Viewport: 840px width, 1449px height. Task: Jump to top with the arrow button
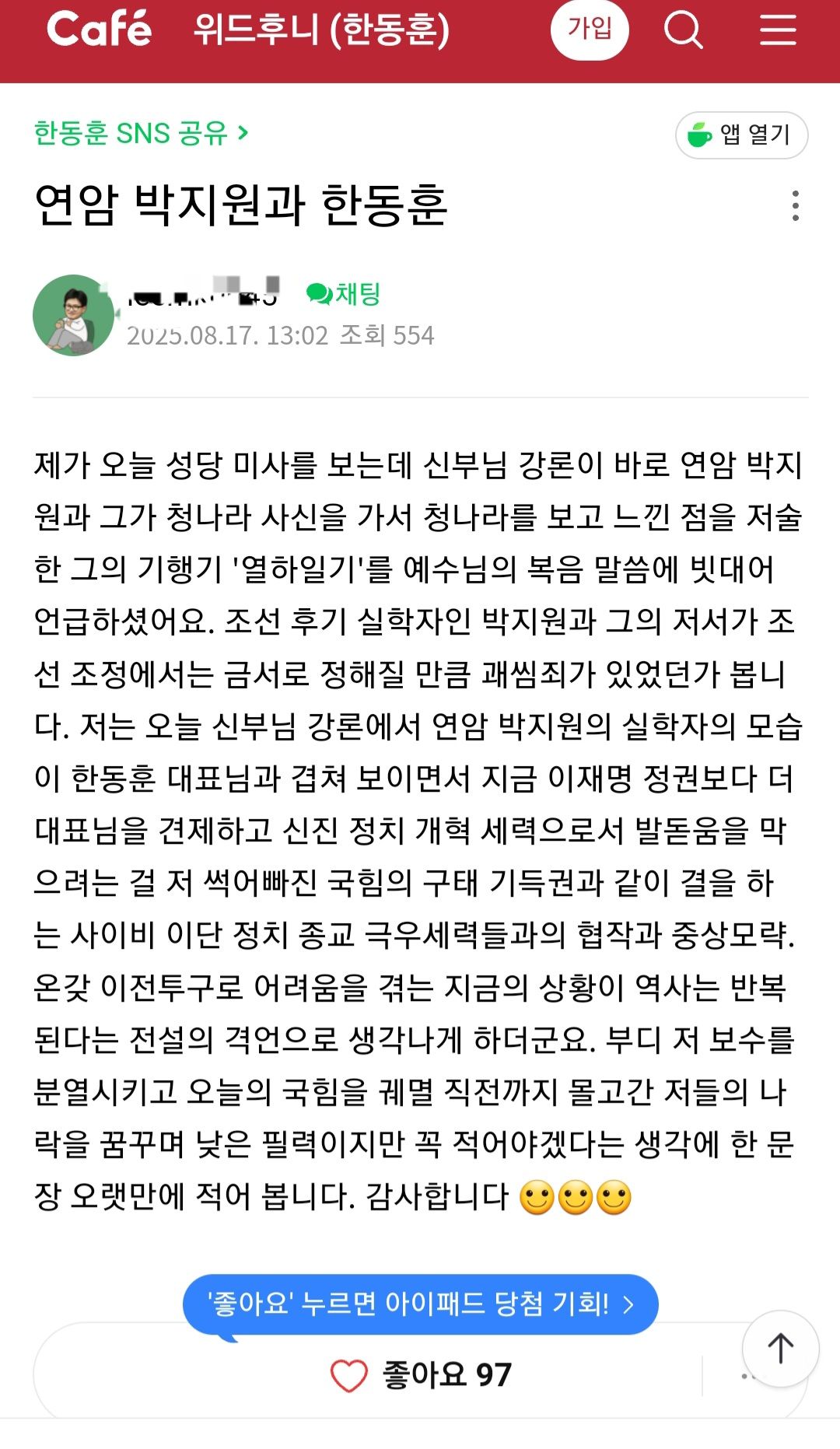click(780, 1349)
